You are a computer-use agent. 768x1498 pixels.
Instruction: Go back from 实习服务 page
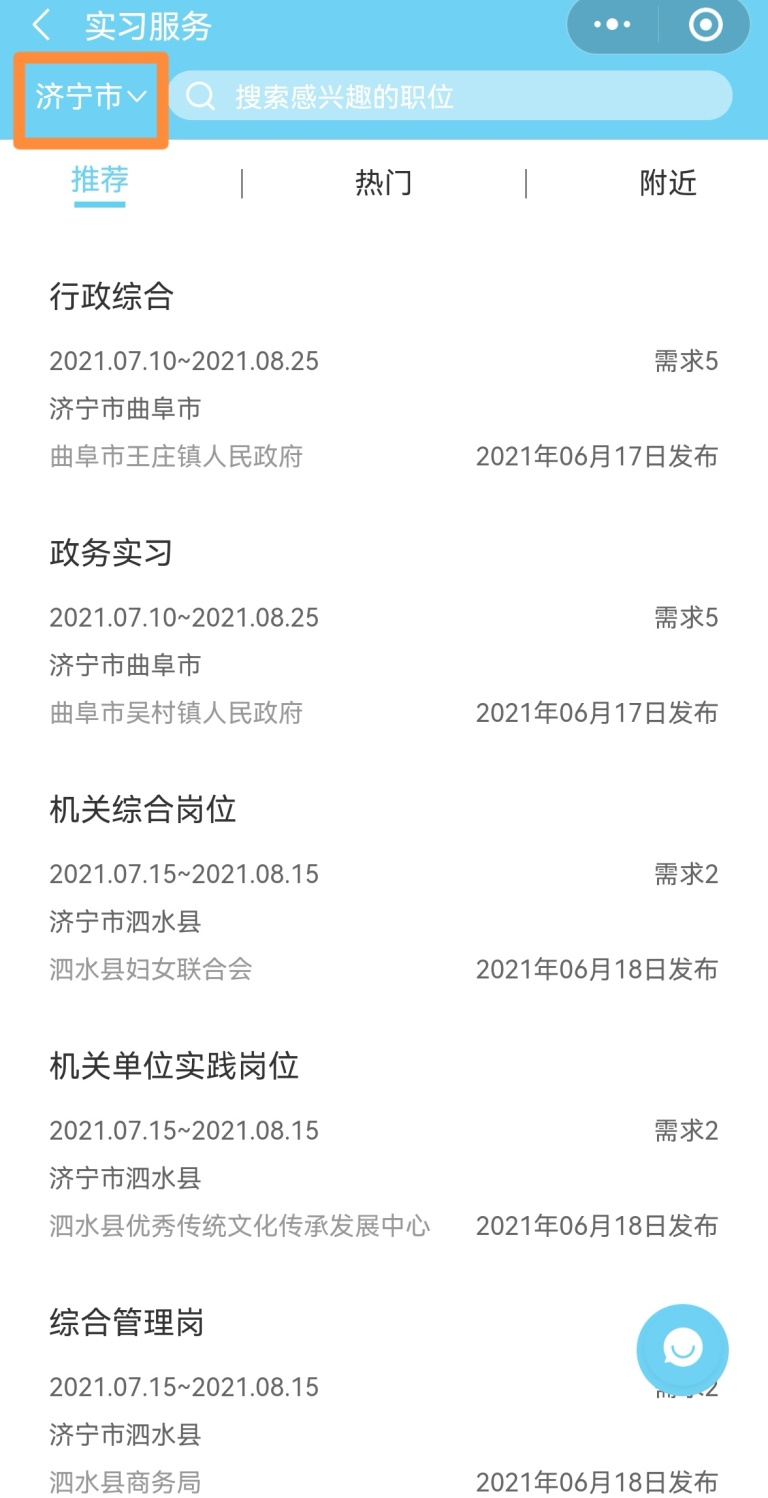pos(41,25)
